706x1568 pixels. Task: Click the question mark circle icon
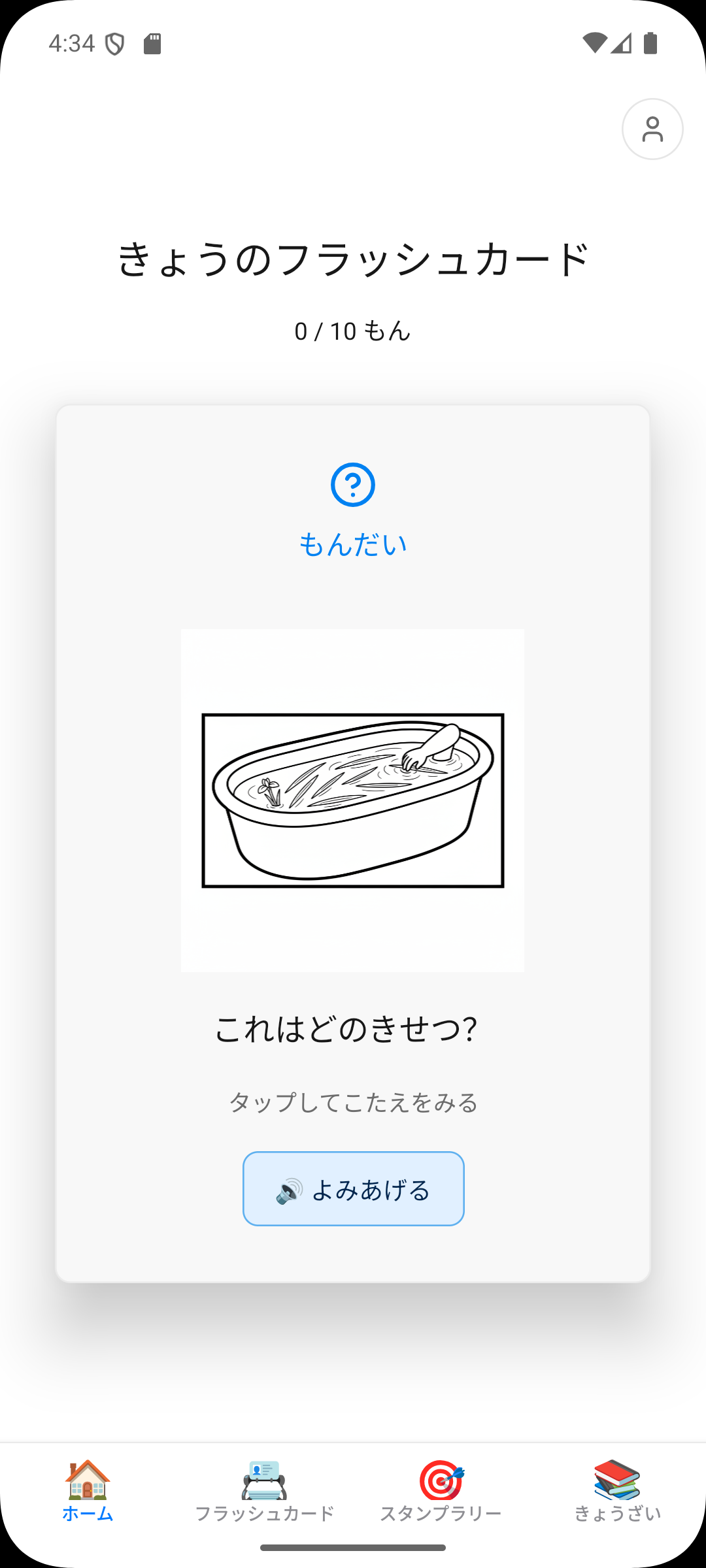353,485
